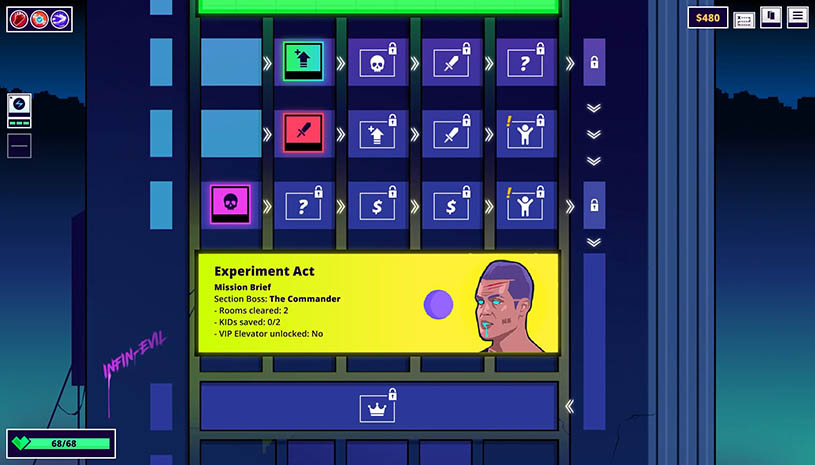The width and height of the screenshot is (815, 465).
Task: Select the locked skull room in top row
Action: (x=378, y=62)
